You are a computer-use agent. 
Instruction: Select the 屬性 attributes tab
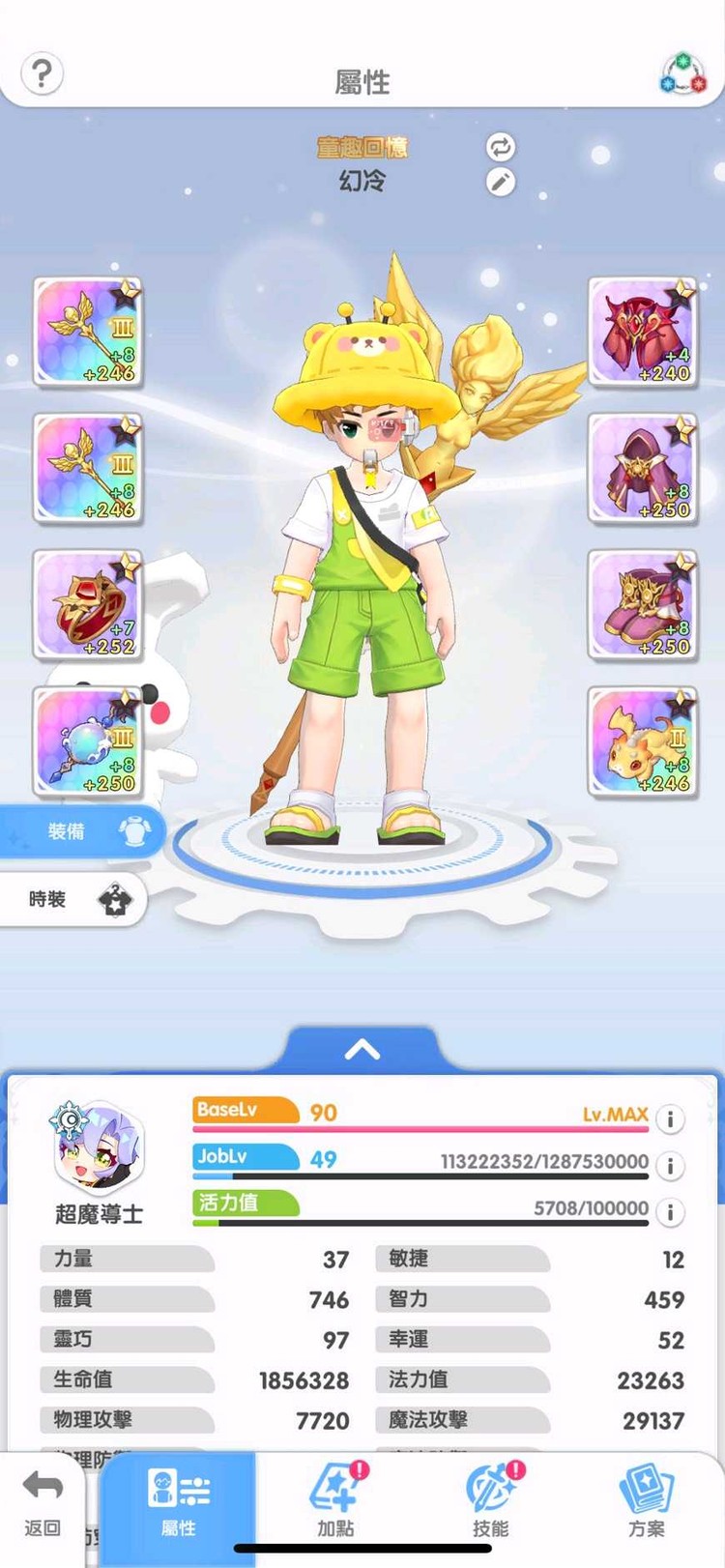179,1503
